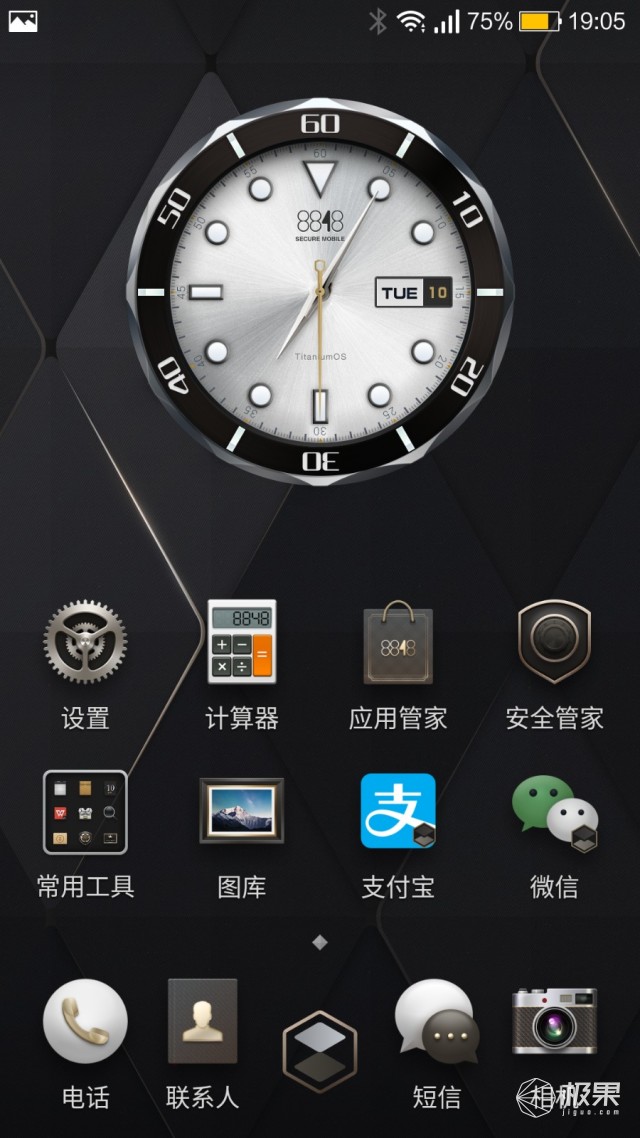The width and height of the screenshot is (640, 1138).
Task: Open the 常用工具 folder
Action: click(x=85, y=812)
